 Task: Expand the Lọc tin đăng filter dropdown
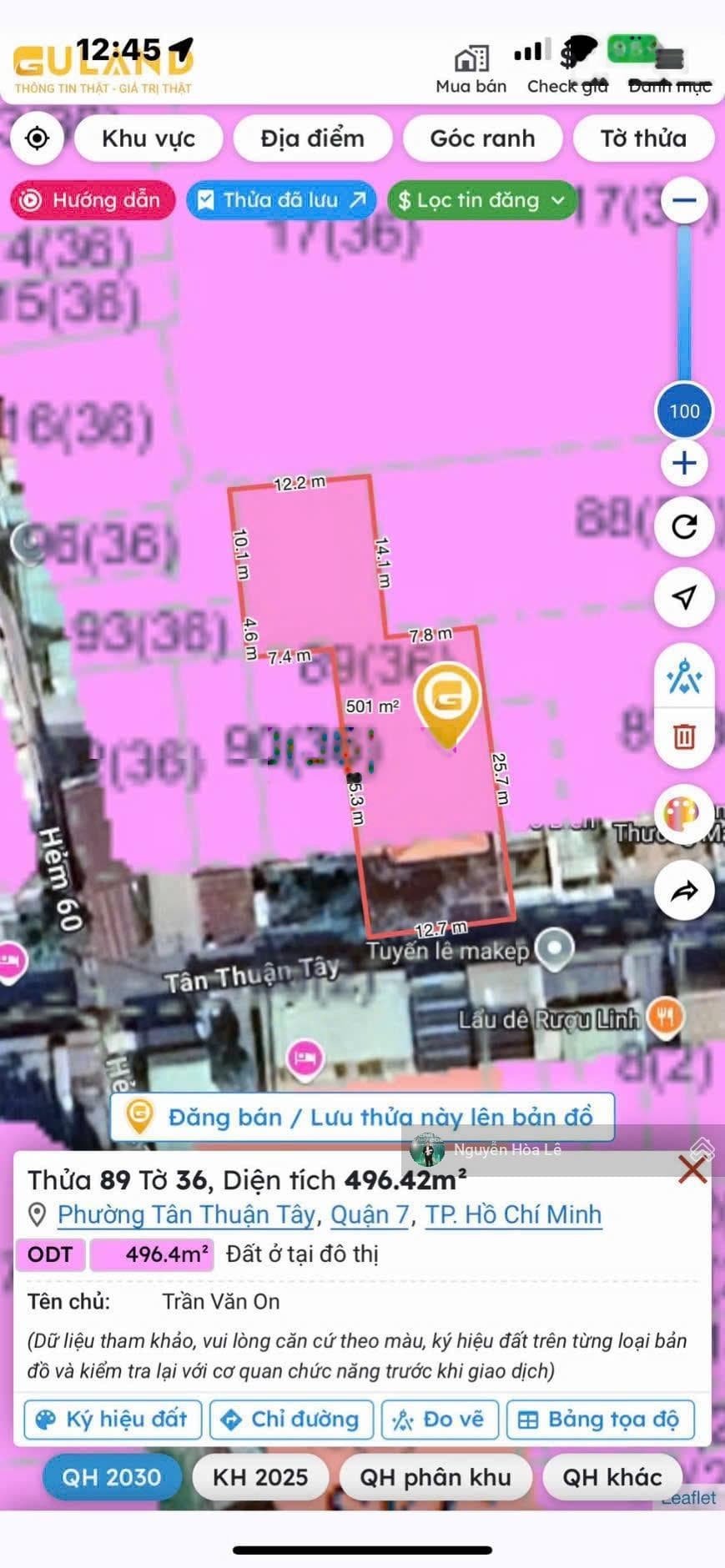[x=481, y=200]
